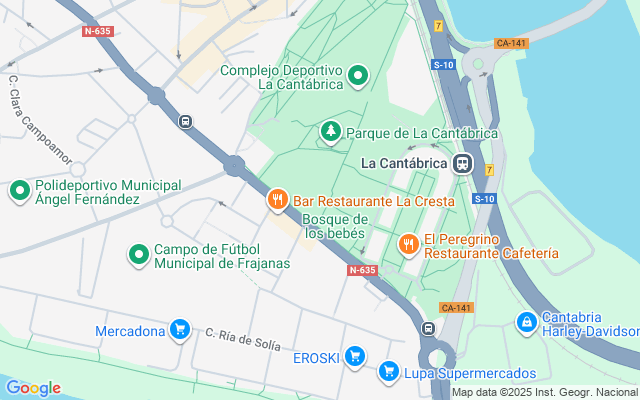
Task: View El Peregrino Restaurante Cafetería details
Action: point(408,244)
